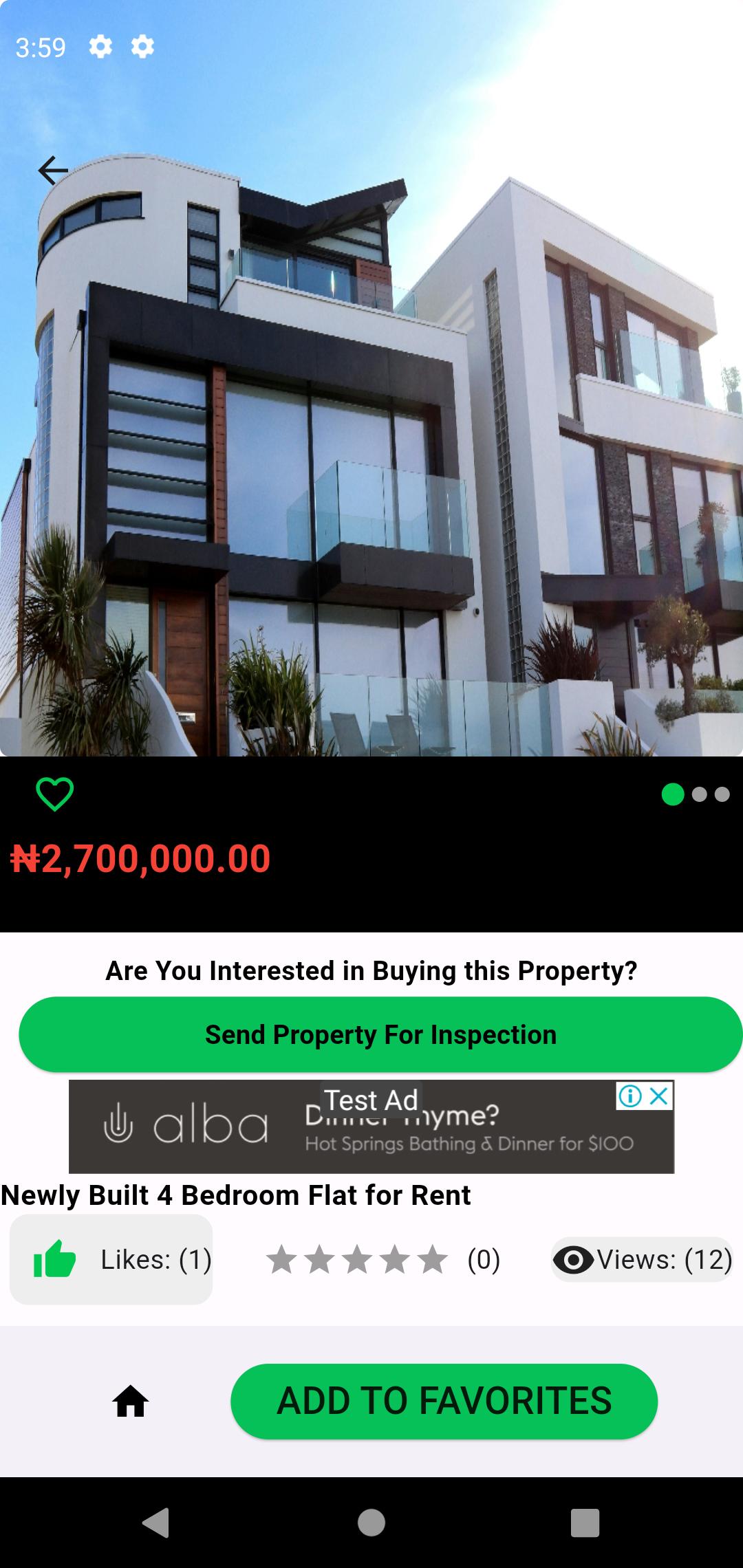This screenshot has width=743, height=1568.
Task: Send Property For Inspection
Action: (x=380, y=1034)
